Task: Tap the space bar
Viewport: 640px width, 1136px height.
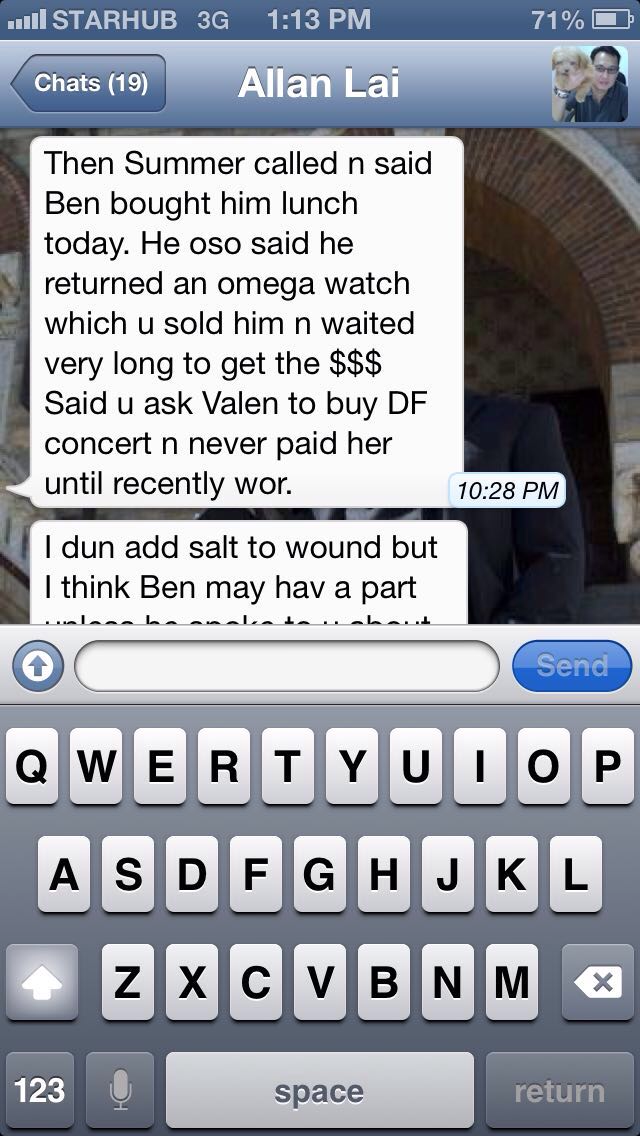Action: coord(320,1090)
